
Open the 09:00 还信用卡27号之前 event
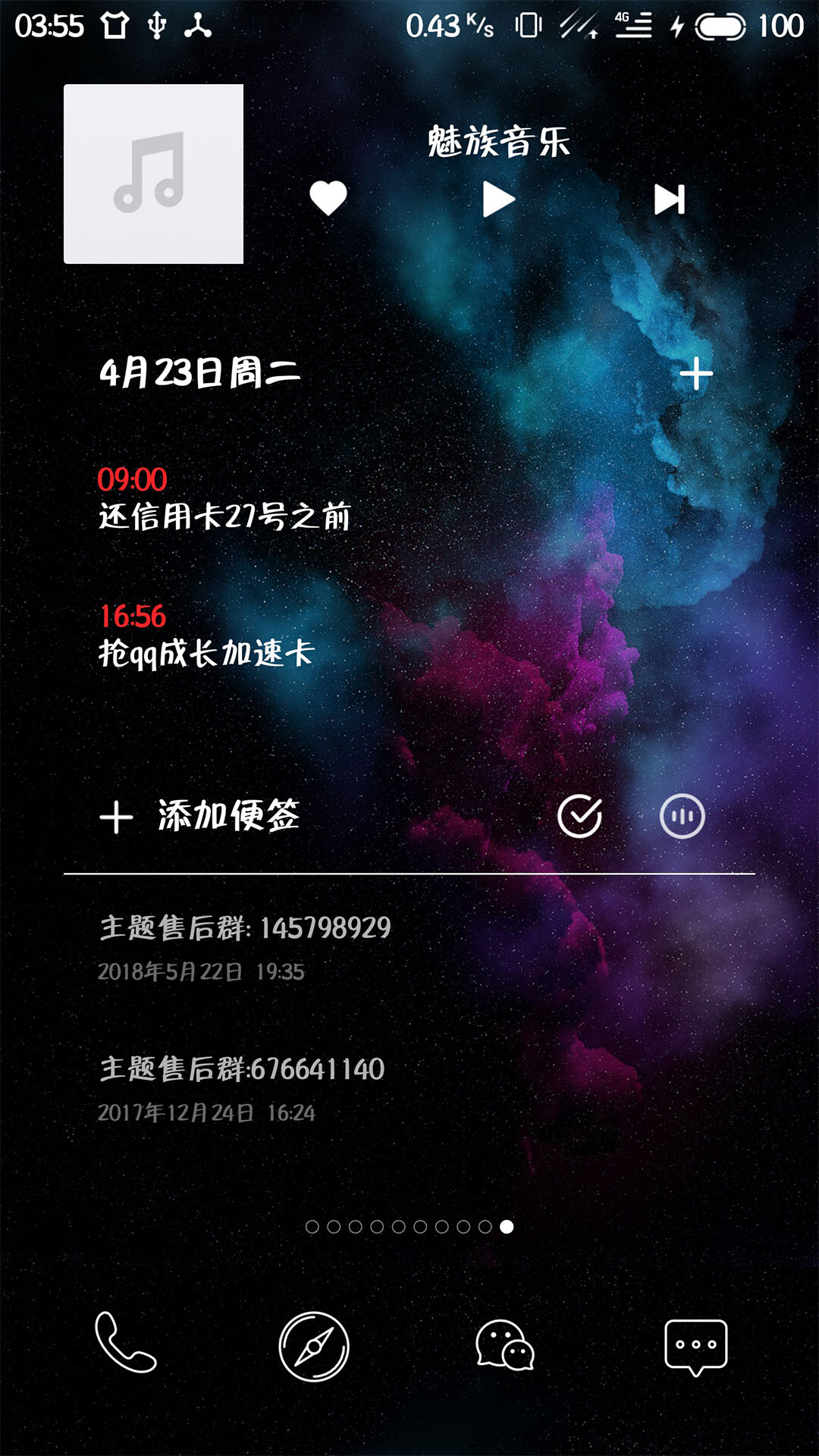[x=224, y=499]
